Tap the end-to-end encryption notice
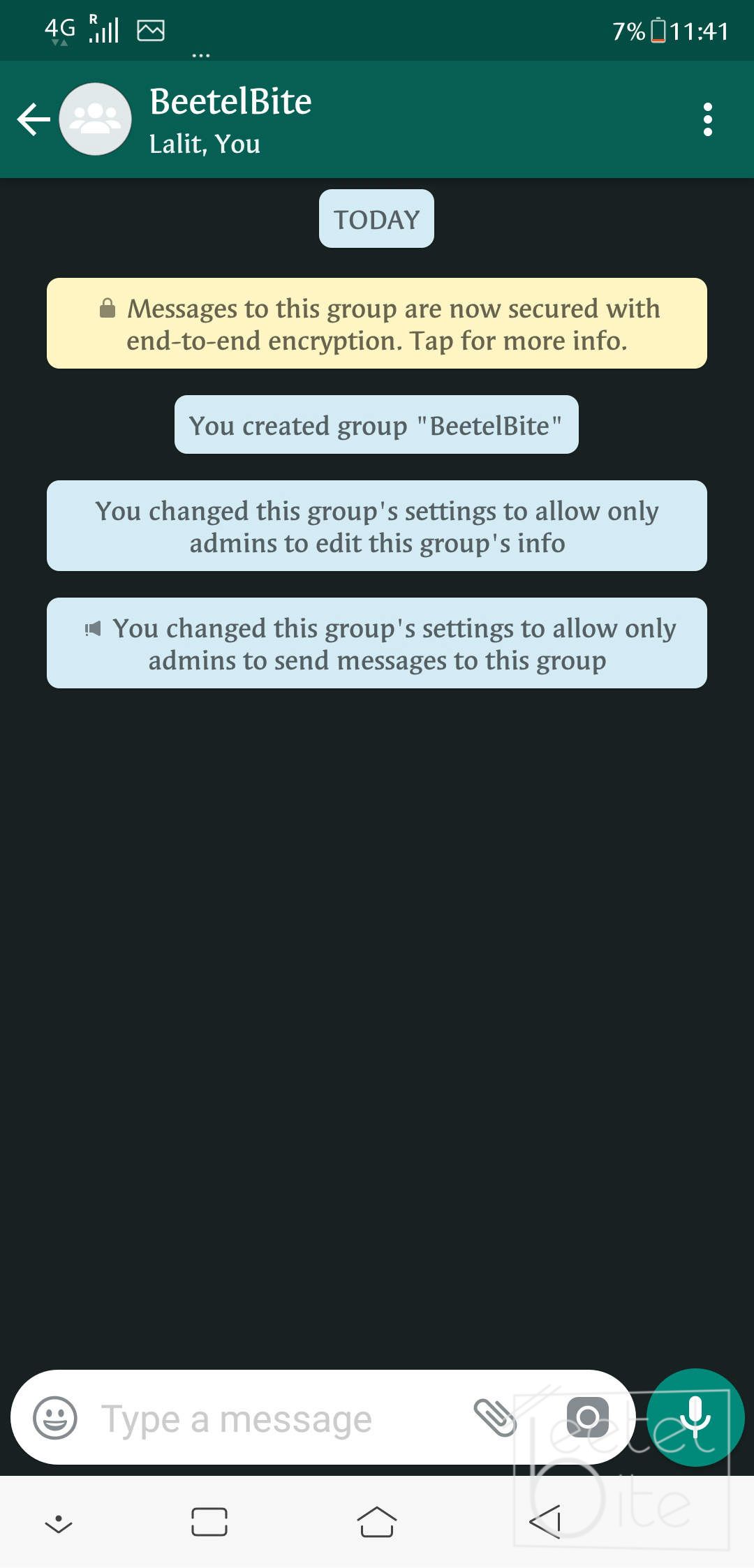The width and height of the screenshot is (754, 1568). pyautogui.click(x=377, y=324)
